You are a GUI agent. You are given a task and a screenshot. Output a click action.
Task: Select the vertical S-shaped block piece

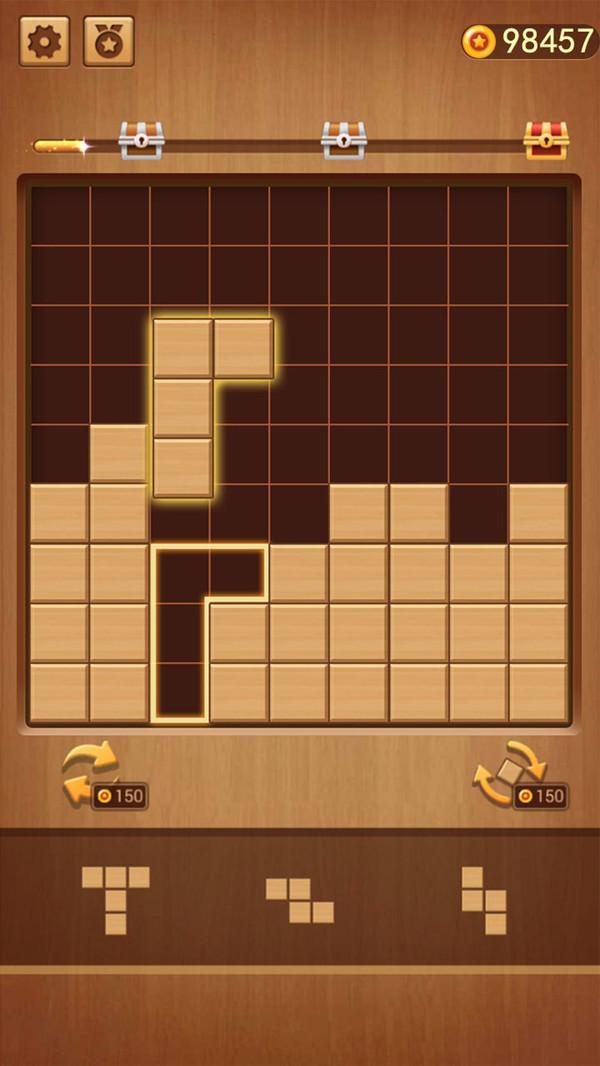[484, 900]
